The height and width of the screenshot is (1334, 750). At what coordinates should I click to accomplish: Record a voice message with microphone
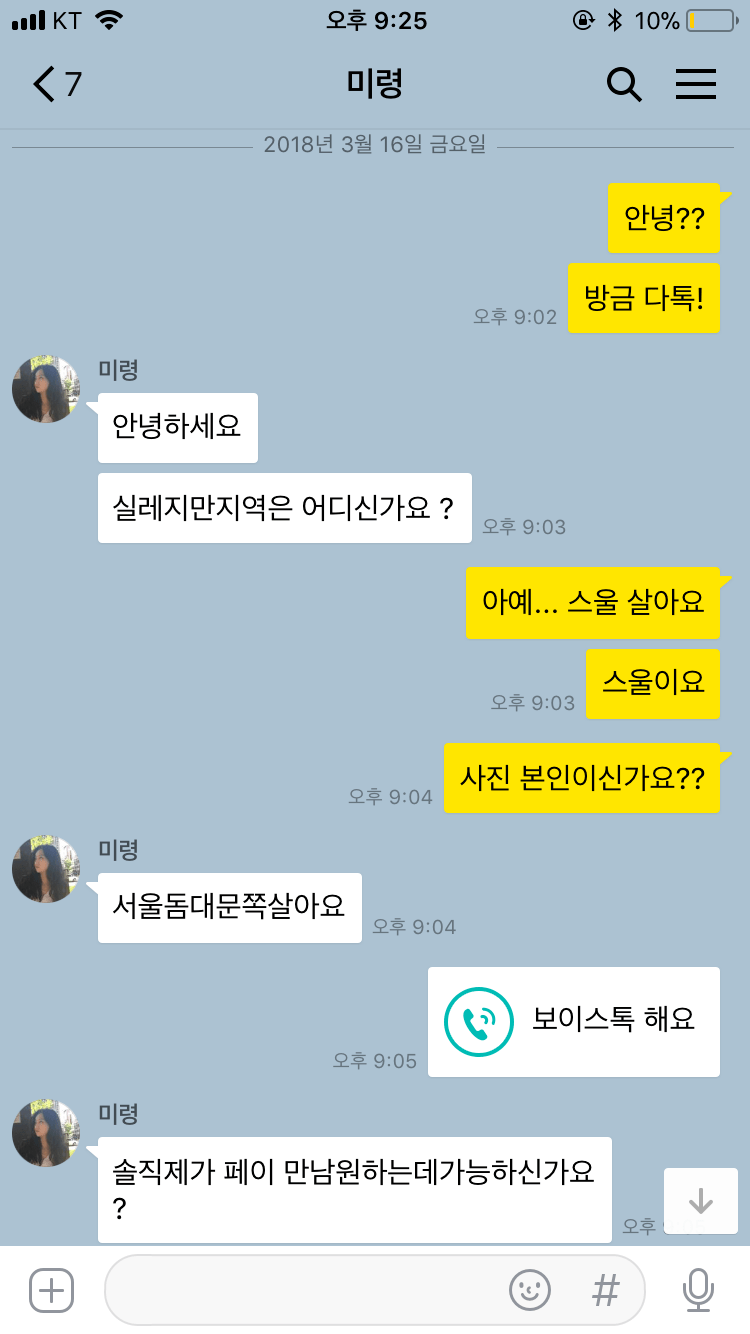click(698, 1290)
